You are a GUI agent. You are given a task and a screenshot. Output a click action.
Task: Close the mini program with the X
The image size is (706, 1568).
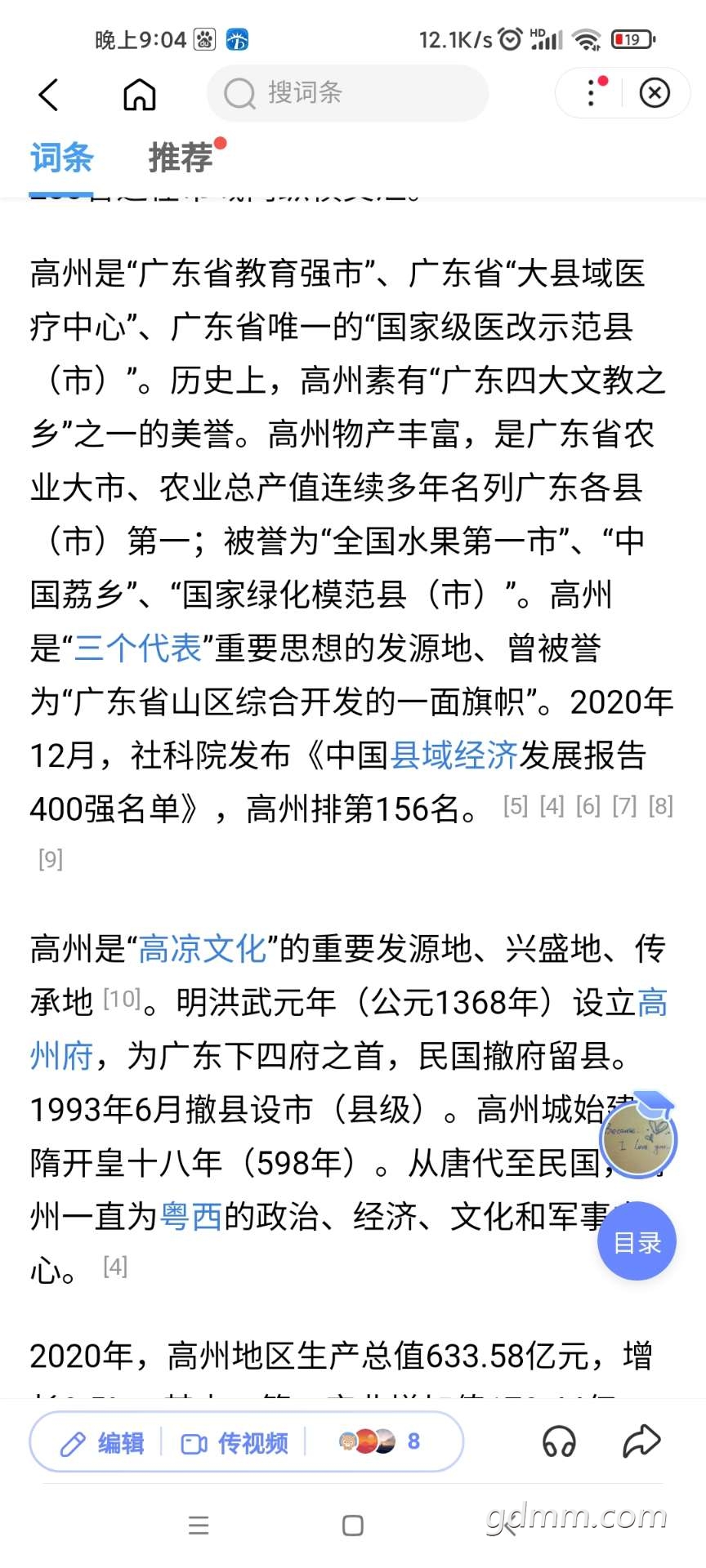tap(655, 93)
